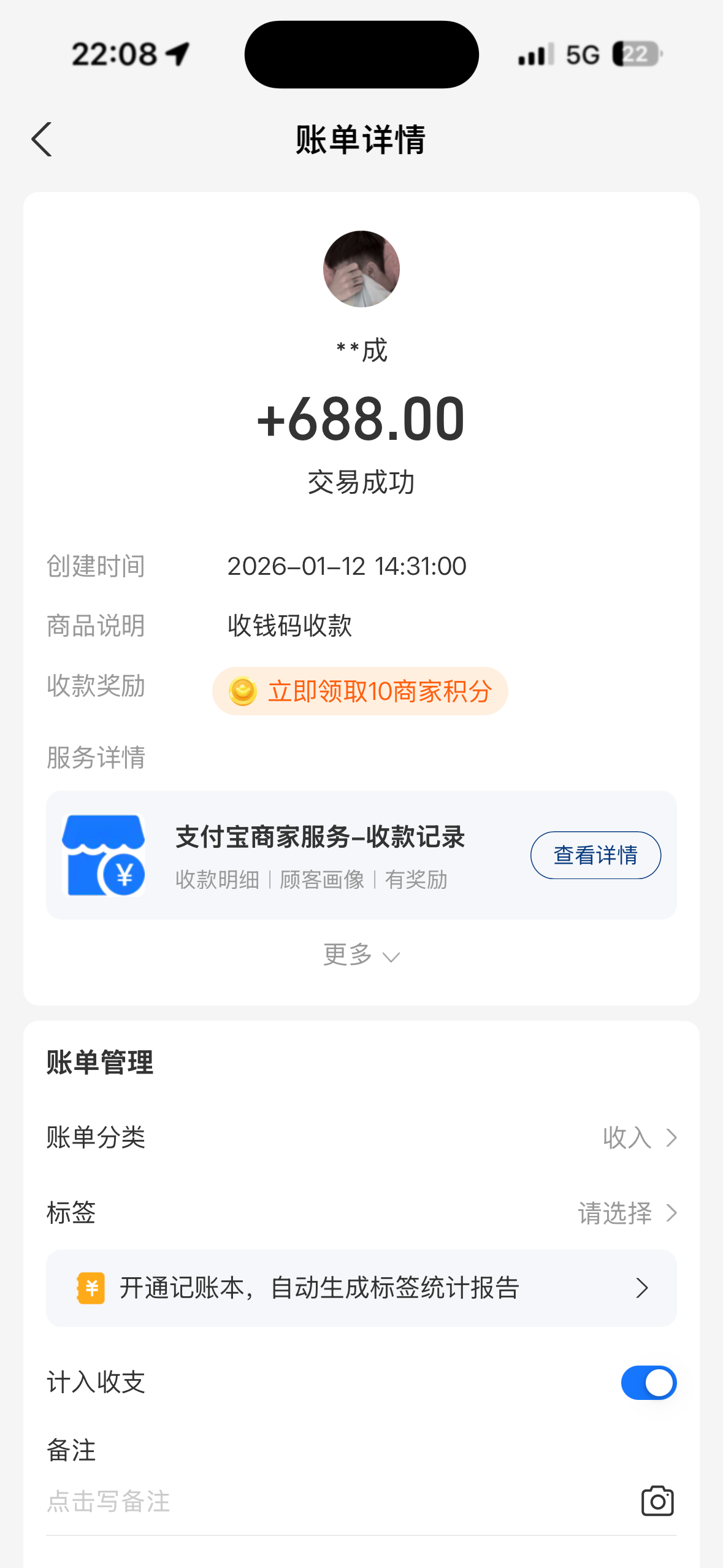
Task: Expand the 更多 details section
Action: 361,955
